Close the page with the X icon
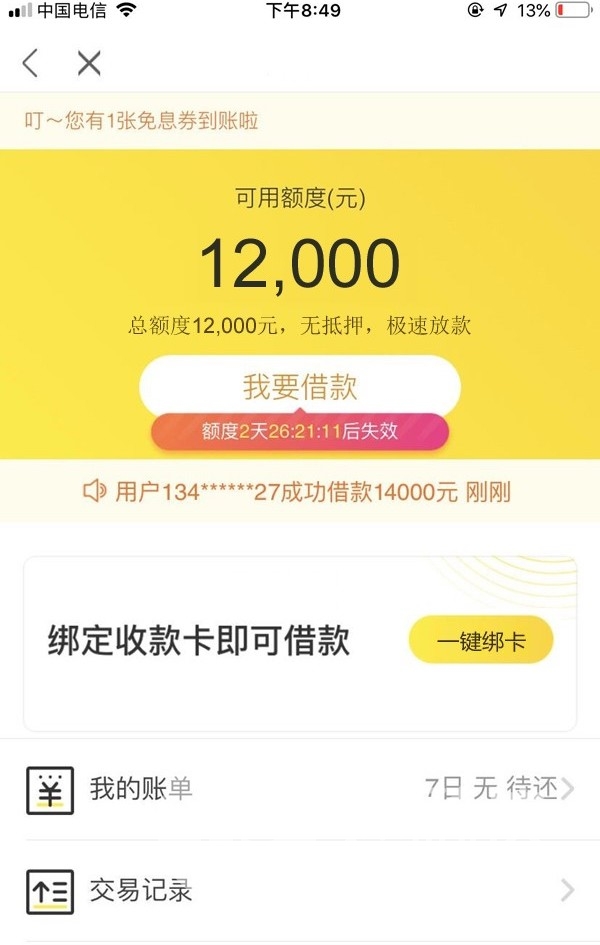The height and width of the screenshot is (945, 600). click(89, 64)
